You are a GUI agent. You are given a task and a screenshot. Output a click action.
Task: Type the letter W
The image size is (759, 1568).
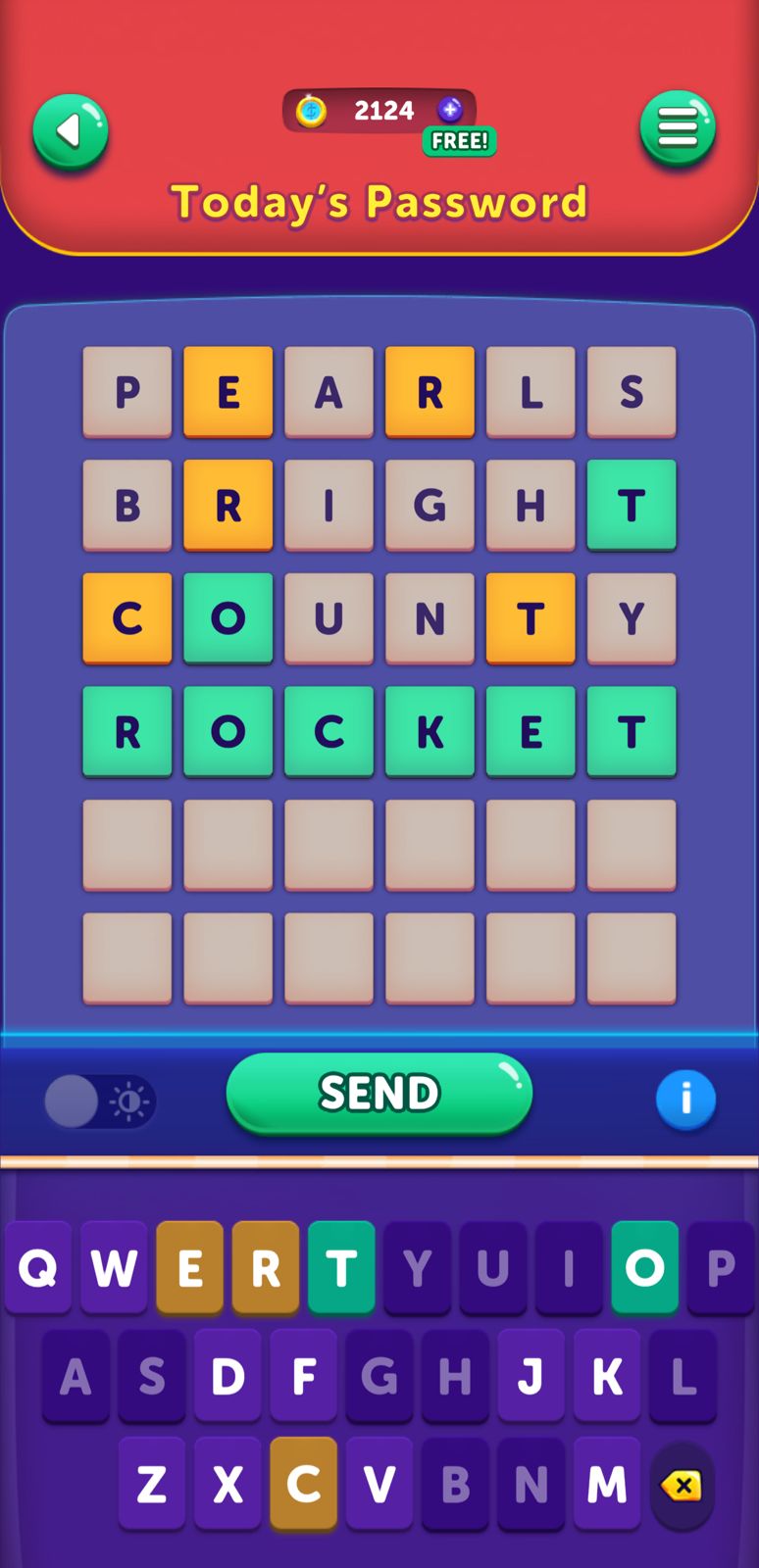click(114, 1268)
